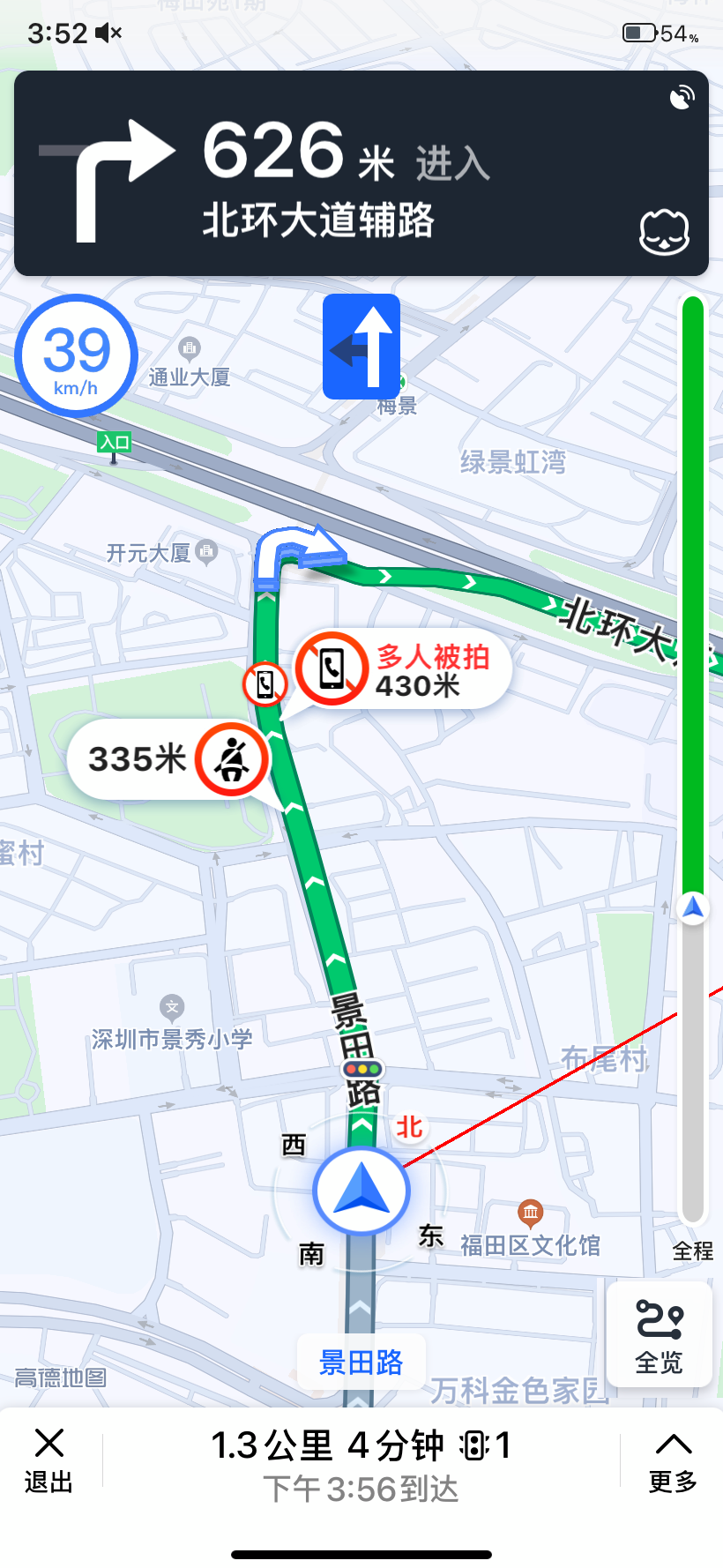
Task: Expand the 更多 options panel
Action: point(673,1462)
